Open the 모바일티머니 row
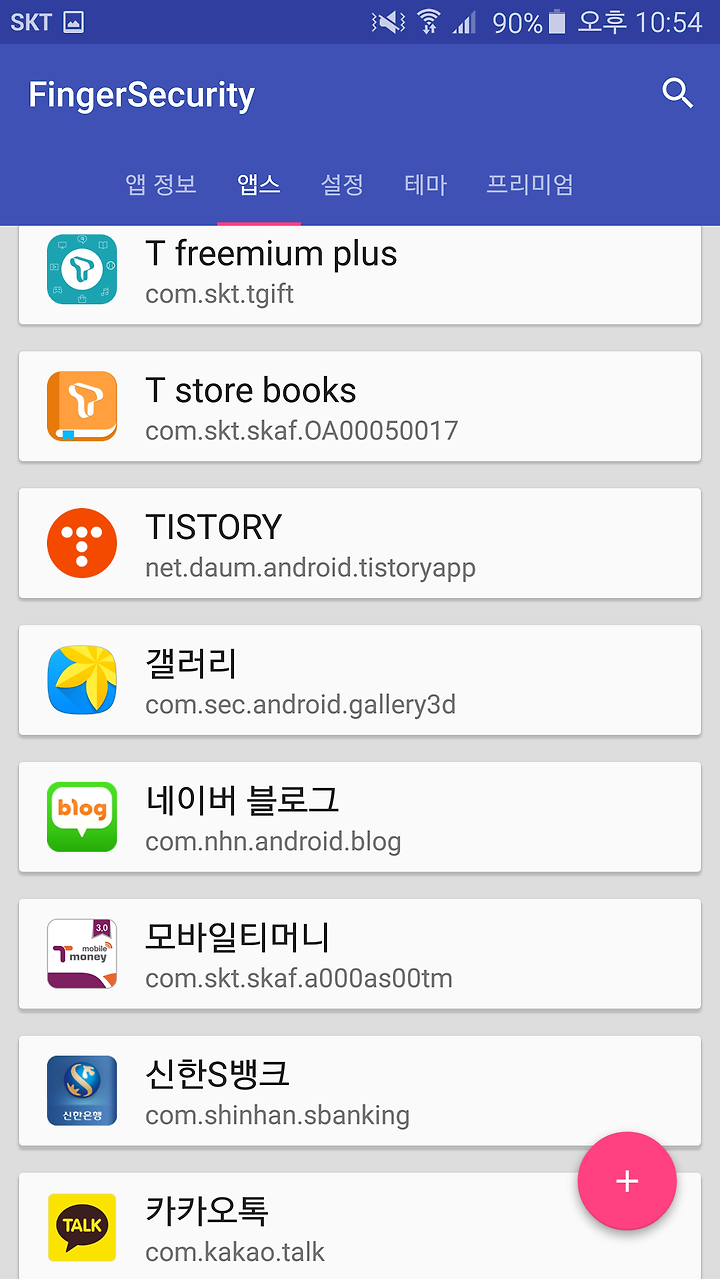Viewport: 720px width, 1279px height. [360, 954]
